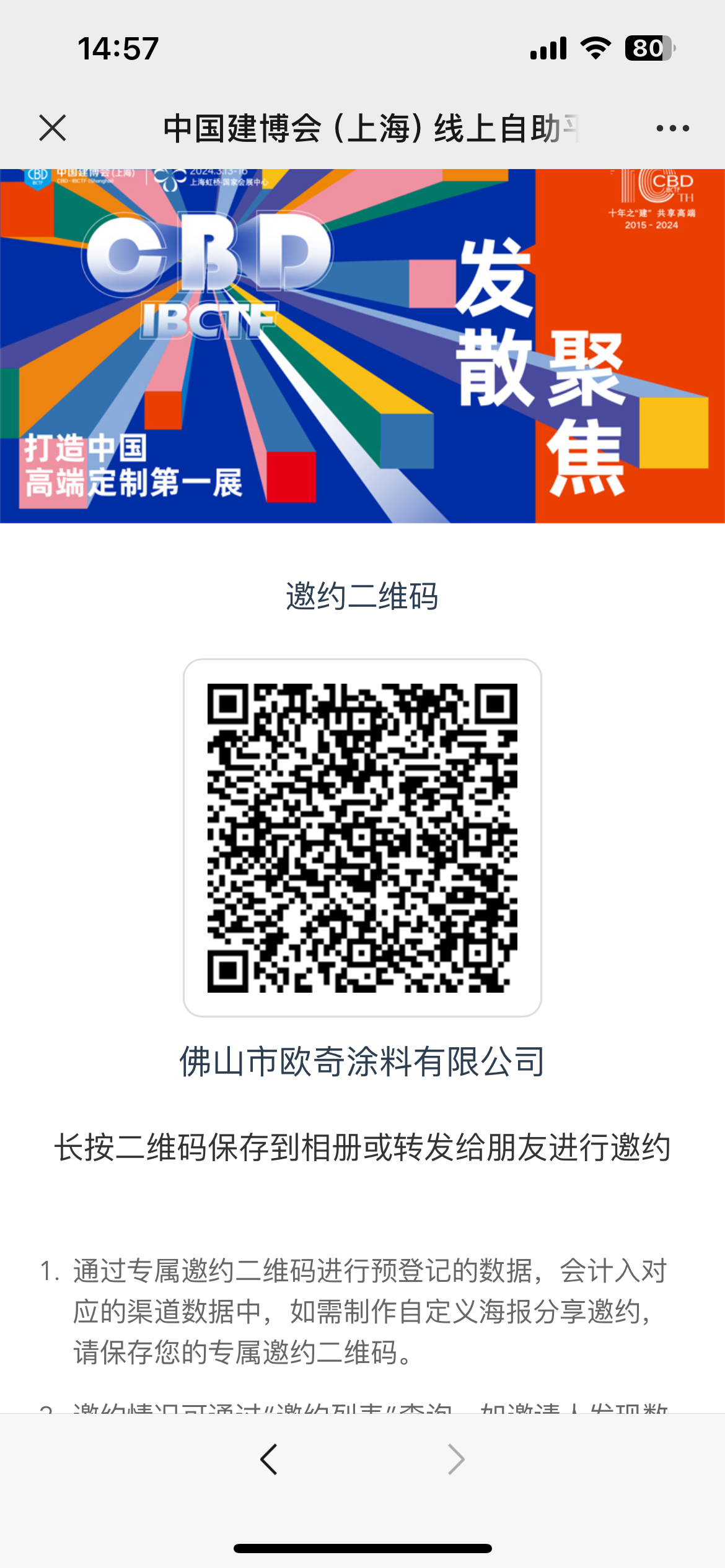Close the page with the X button
The image size is (725, 1568).
[53, 128]
